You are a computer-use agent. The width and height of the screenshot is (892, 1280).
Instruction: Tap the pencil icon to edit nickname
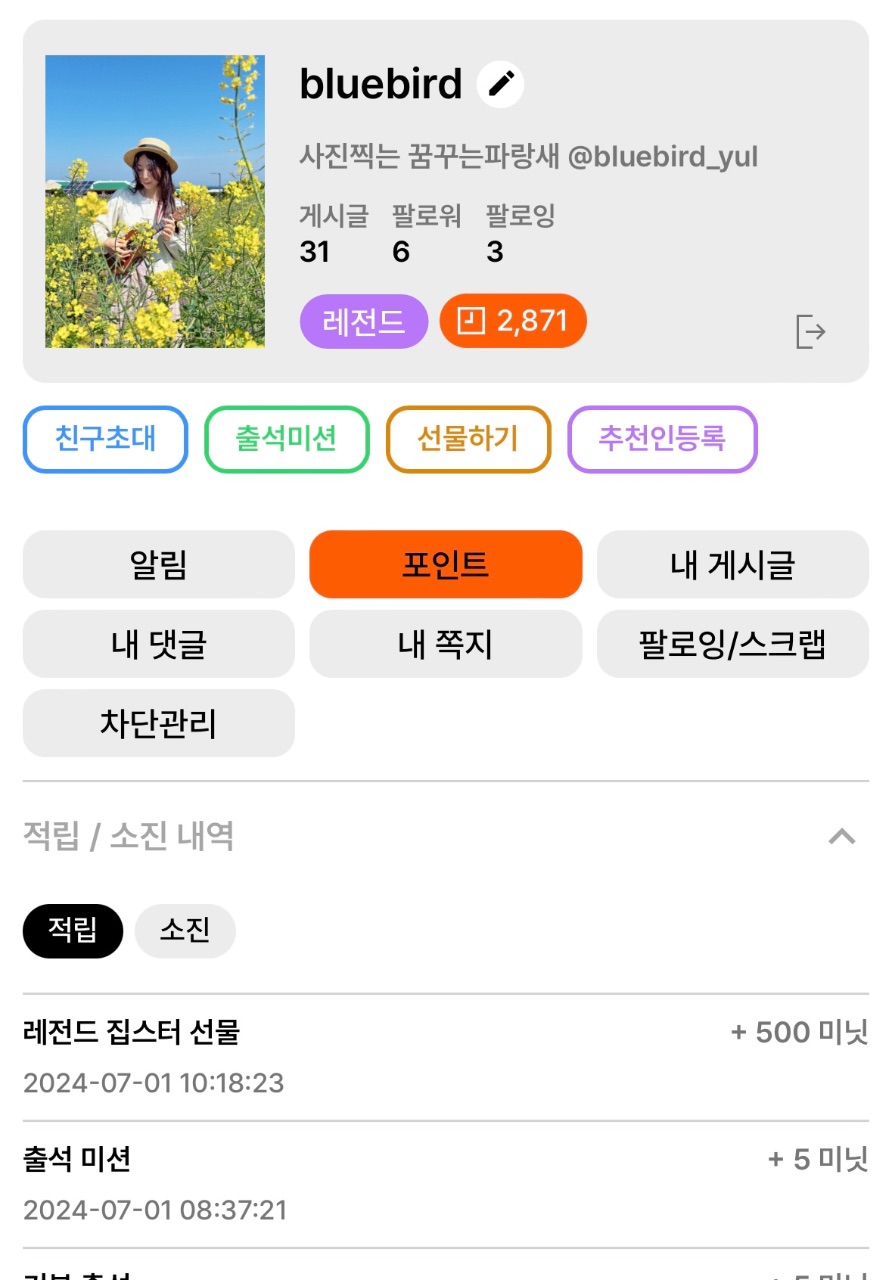click(x=500, y=84)
